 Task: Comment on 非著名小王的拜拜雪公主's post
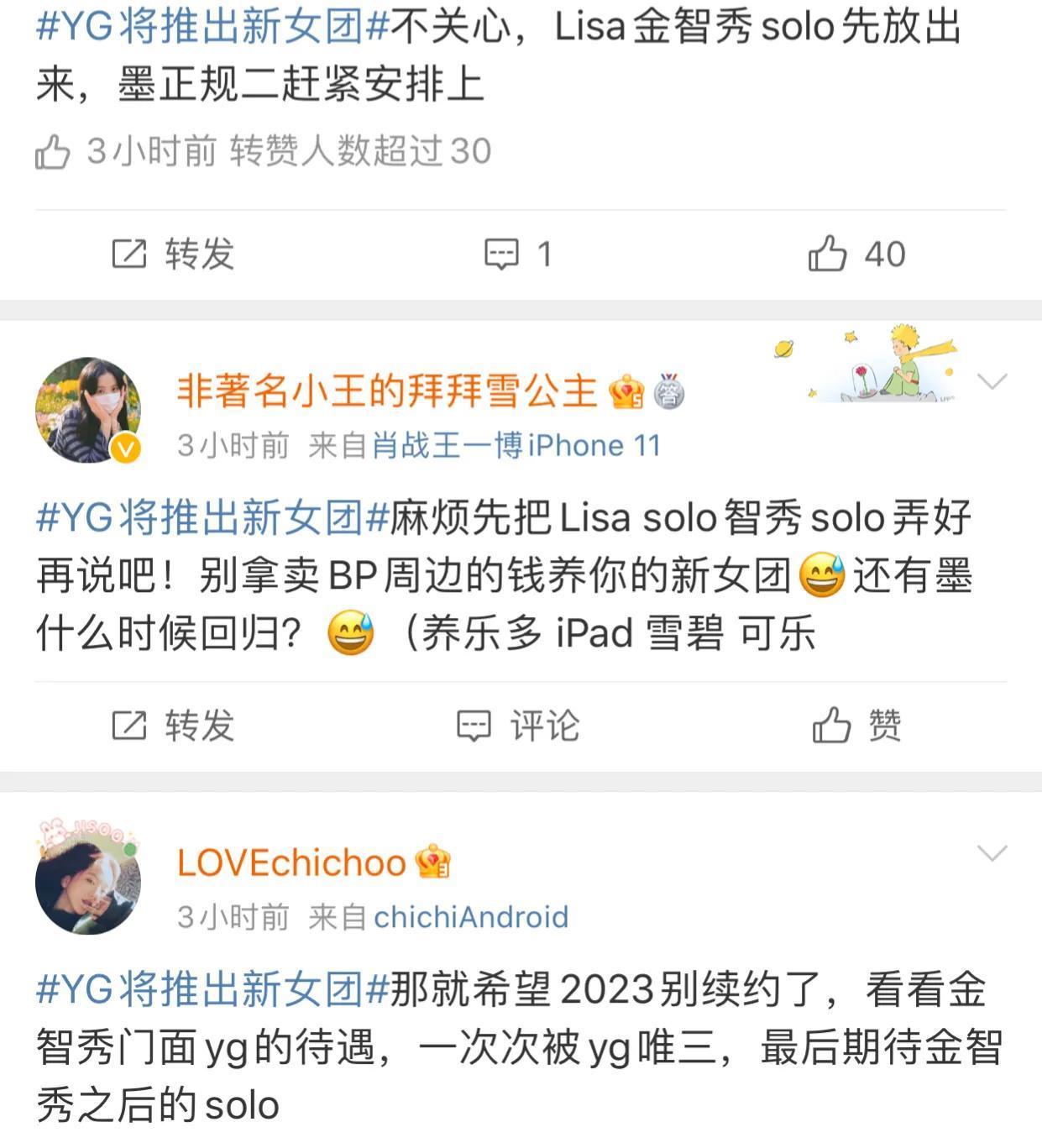pos(517,726)
